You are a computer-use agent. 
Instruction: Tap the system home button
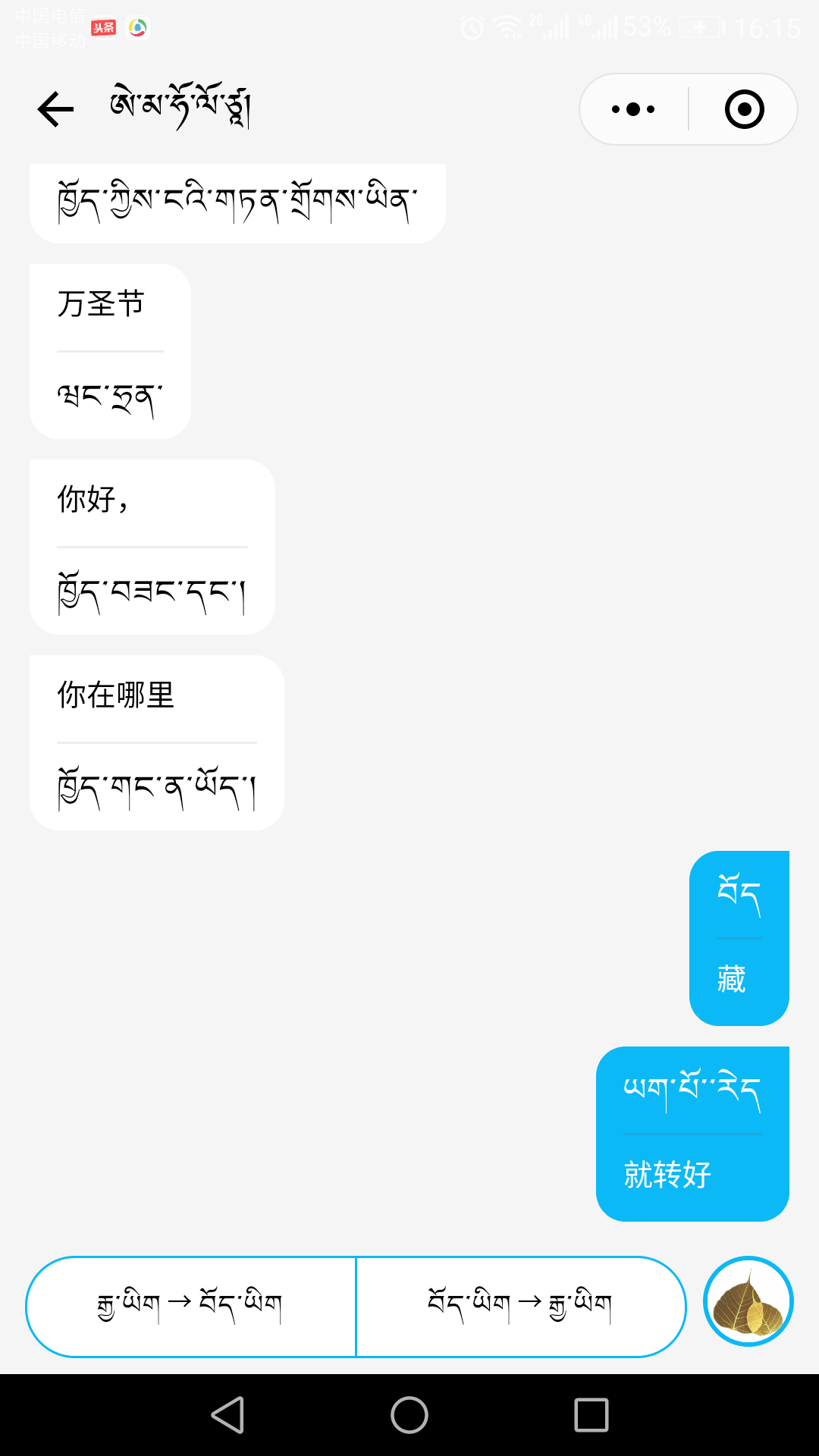pyautogui.click(x=409, y=1415)
